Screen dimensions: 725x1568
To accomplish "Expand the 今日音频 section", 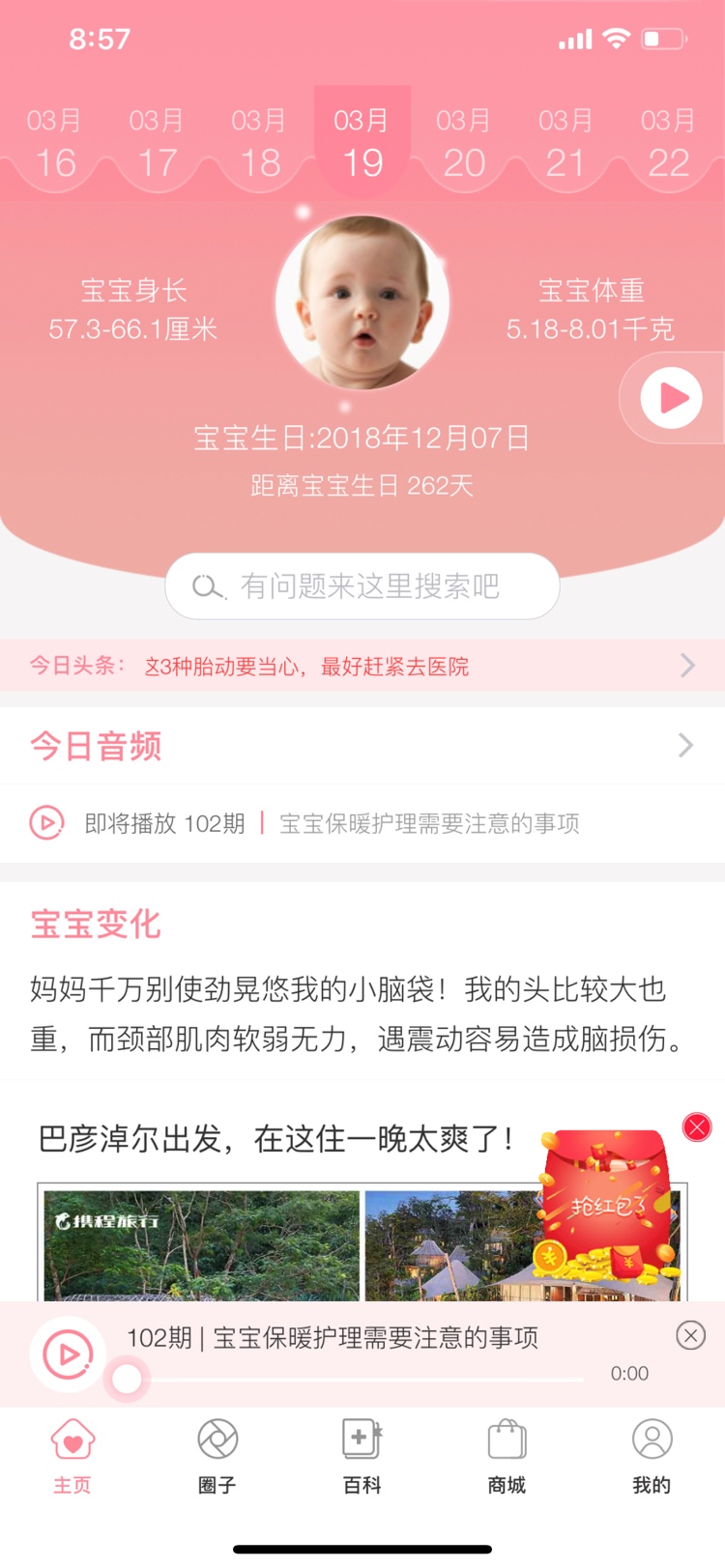I will pos(685,745).
